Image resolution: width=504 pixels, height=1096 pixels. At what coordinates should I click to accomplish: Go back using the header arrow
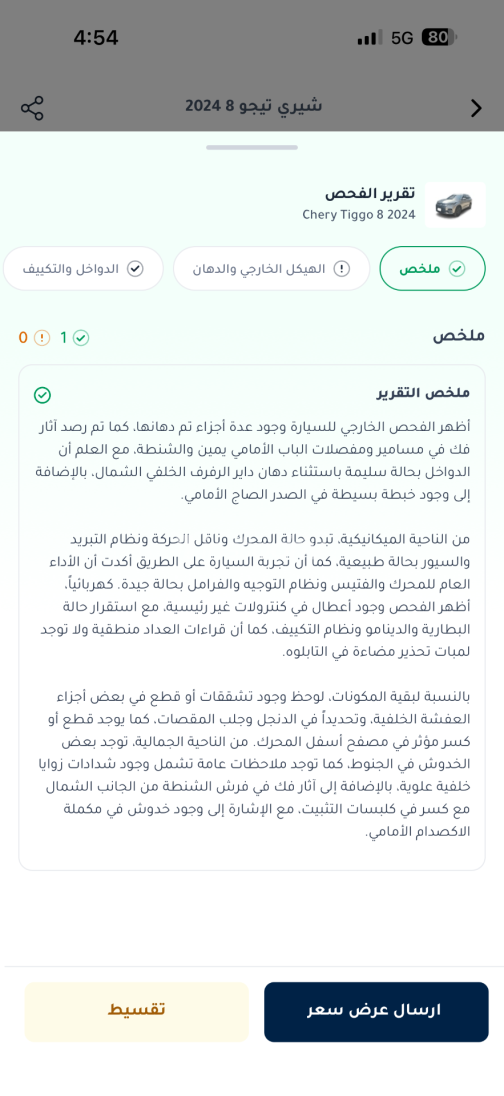coord(476,108)
